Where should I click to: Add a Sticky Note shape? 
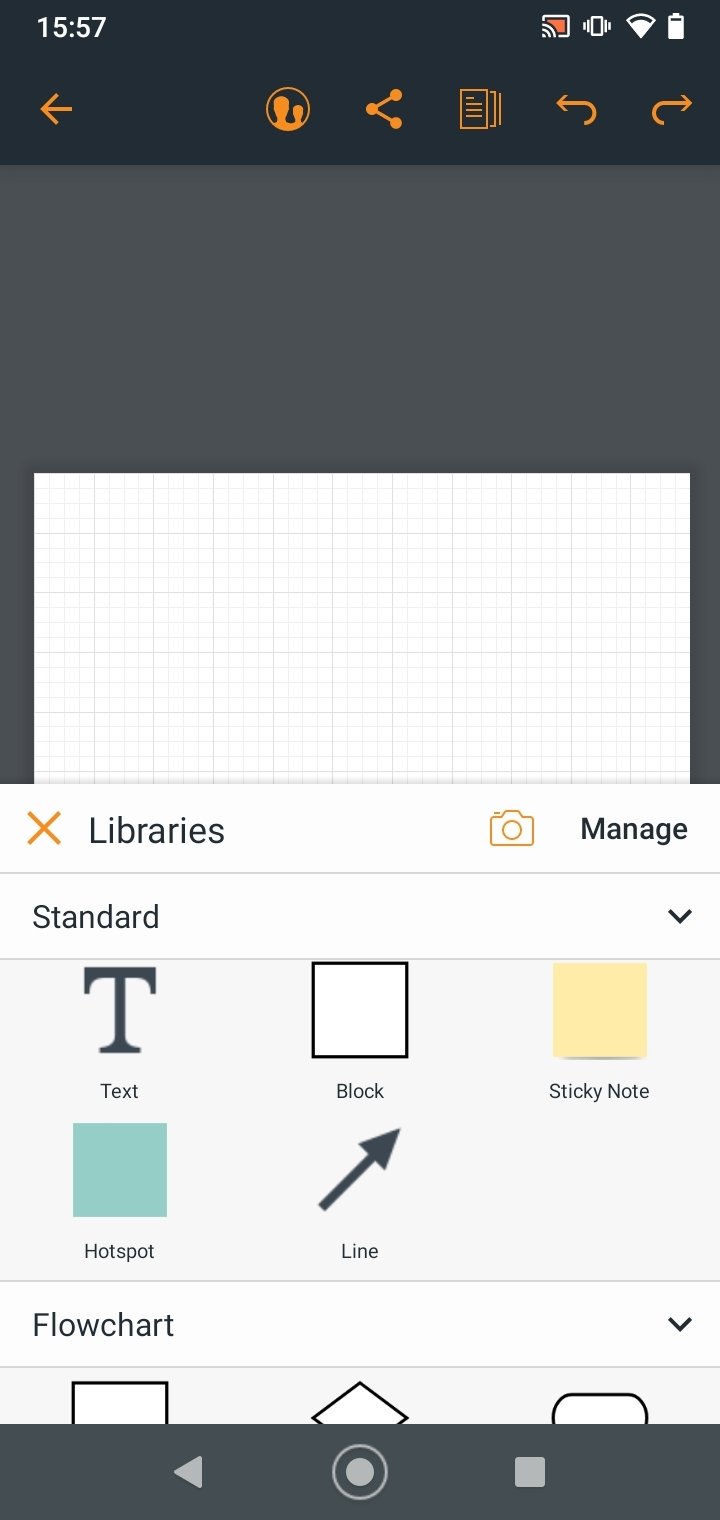[599, 1032]
